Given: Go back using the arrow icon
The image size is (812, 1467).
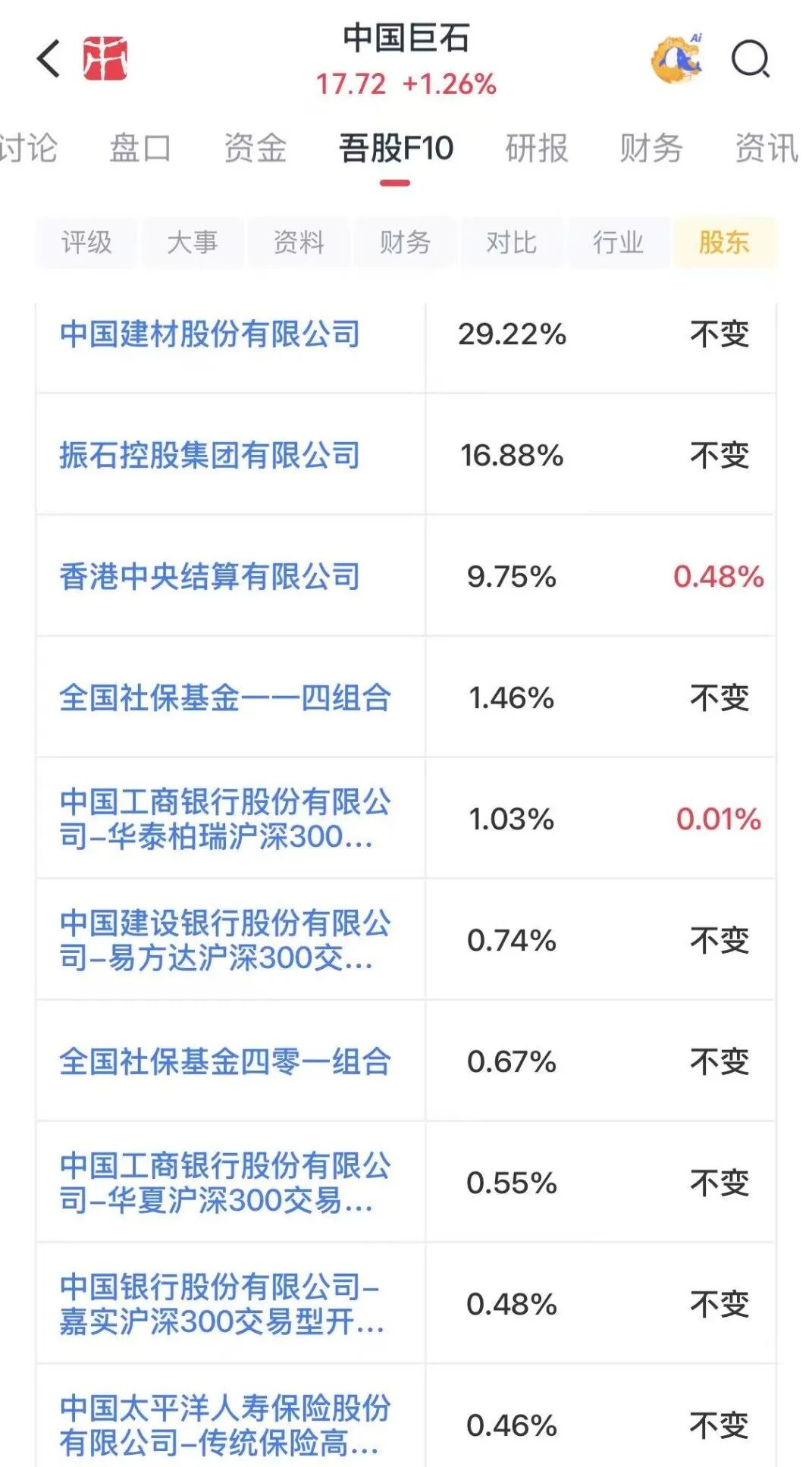Looking at the screenshot, I should pos(49,59).
